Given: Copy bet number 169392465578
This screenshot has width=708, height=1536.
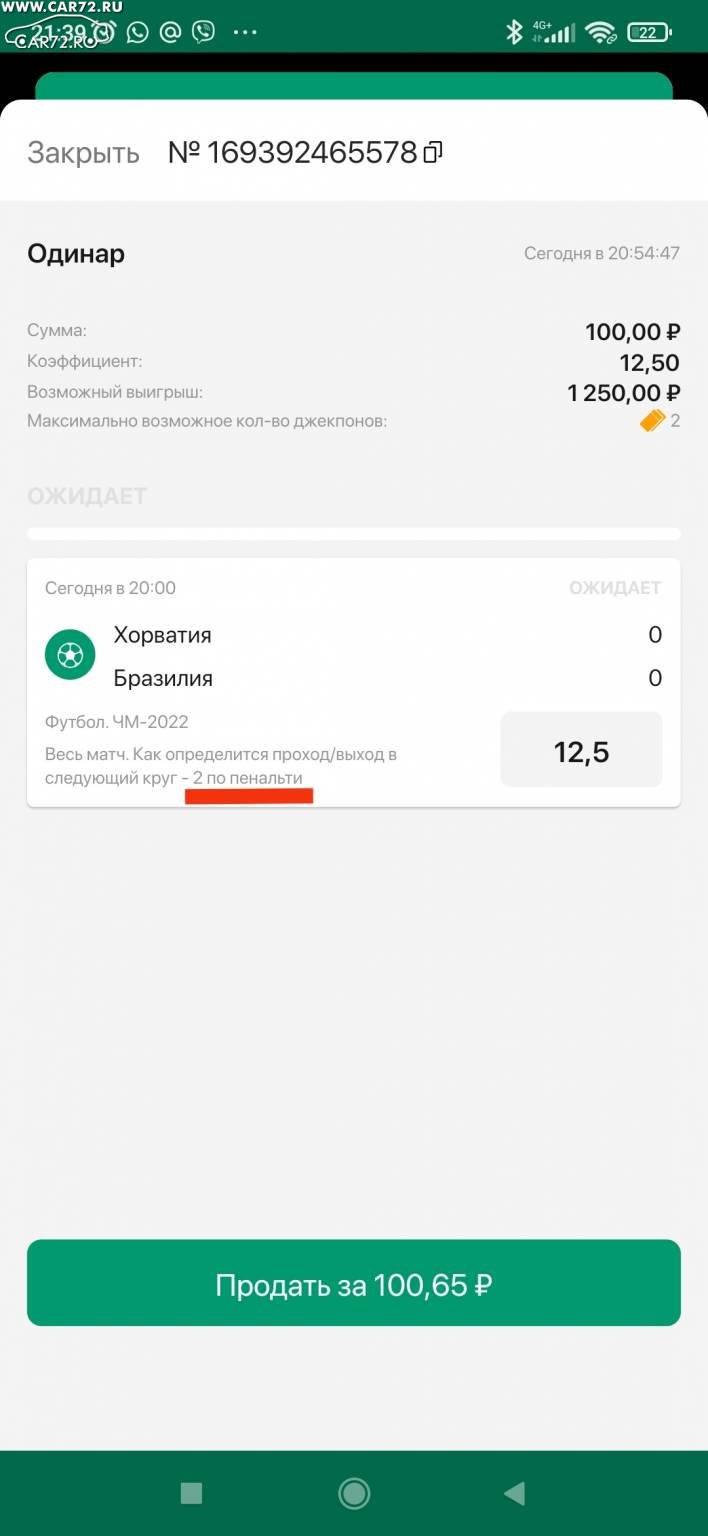Looking at the screenshot, I should [x=433, y=153].
